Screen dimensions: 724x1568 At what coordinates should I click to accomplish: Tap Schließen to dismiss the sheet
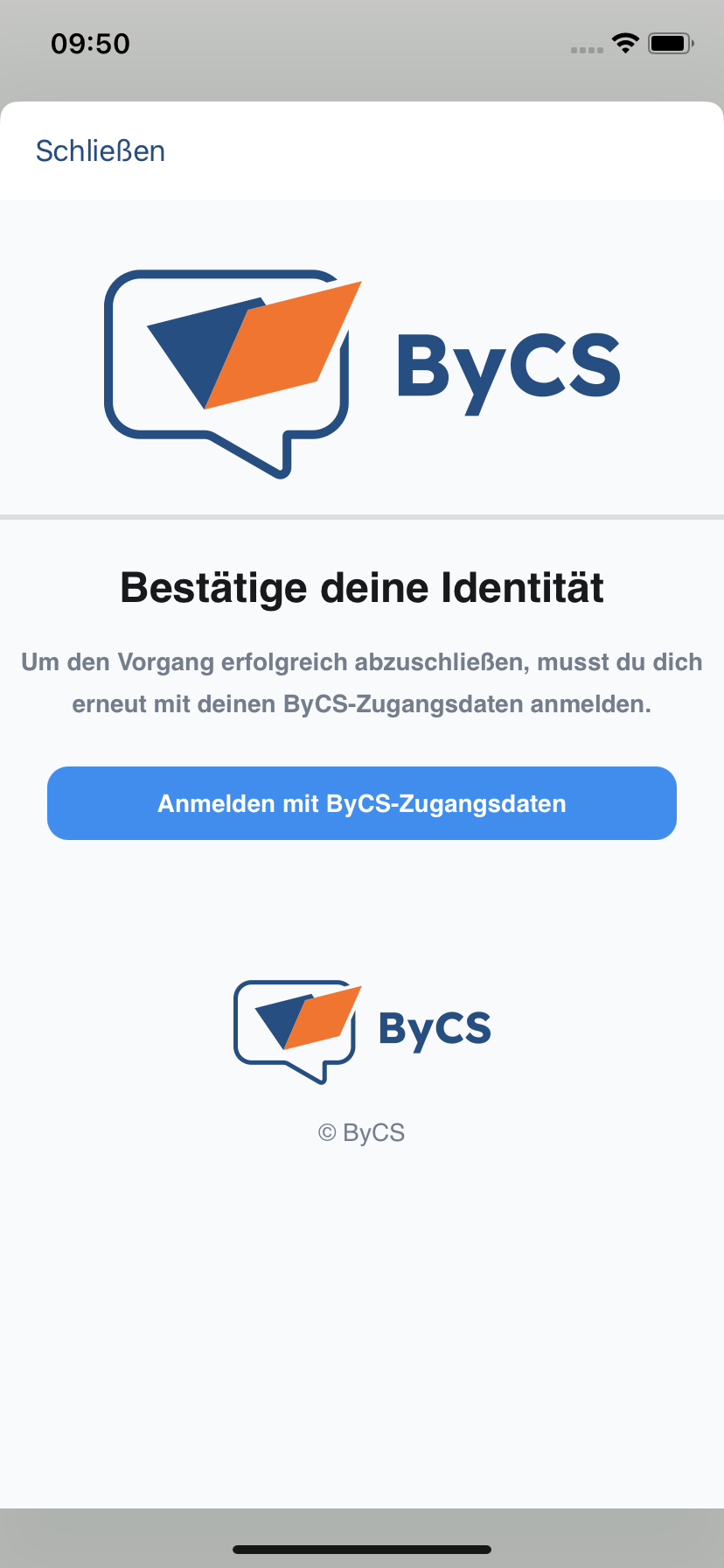point(101,151)
